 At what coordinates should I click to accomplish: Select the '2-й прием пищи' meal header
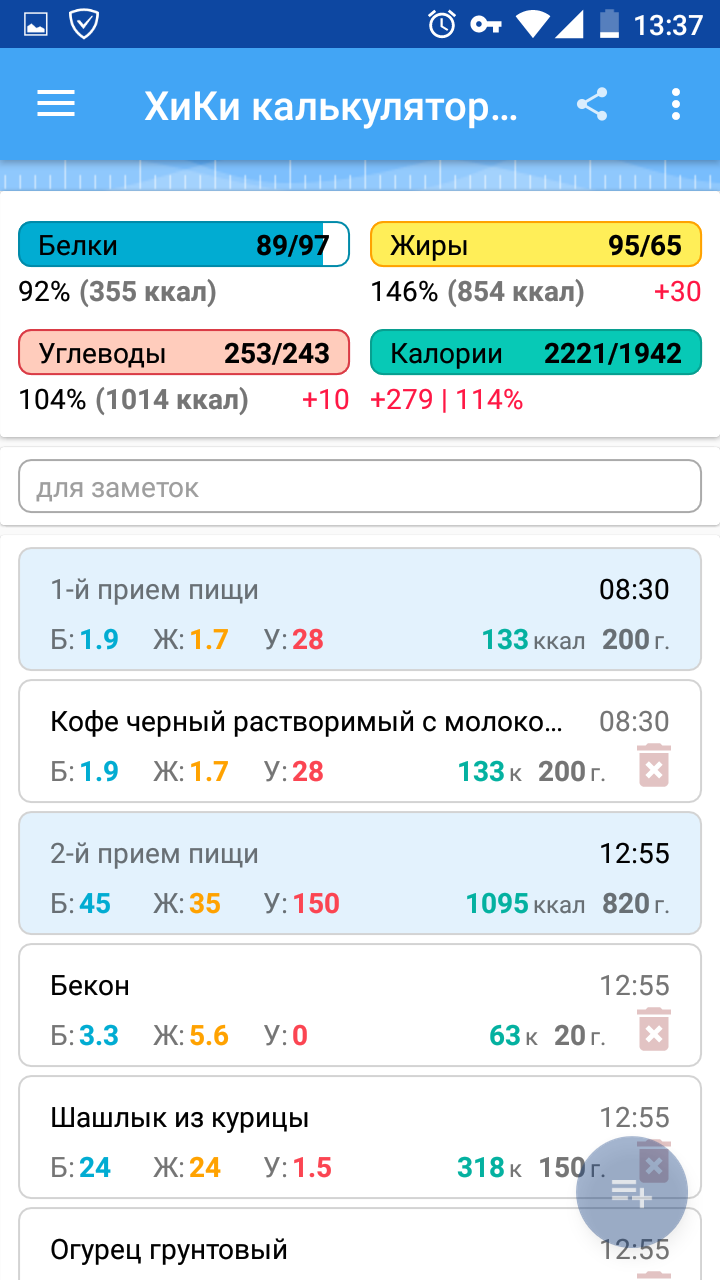click(360, 873)
